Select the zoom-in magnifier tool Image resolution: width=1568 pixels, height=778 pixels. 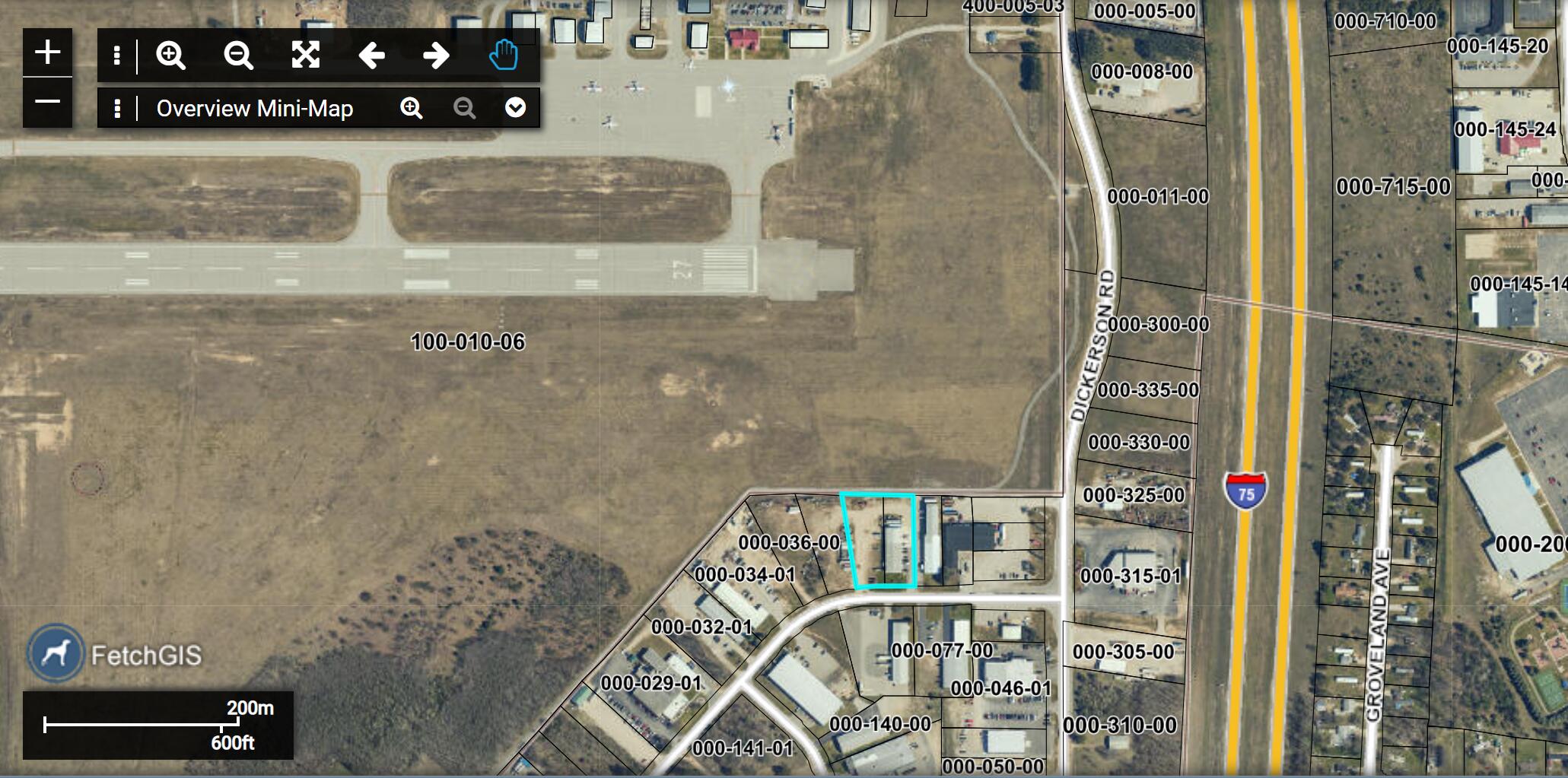click(x=170, y=55)
